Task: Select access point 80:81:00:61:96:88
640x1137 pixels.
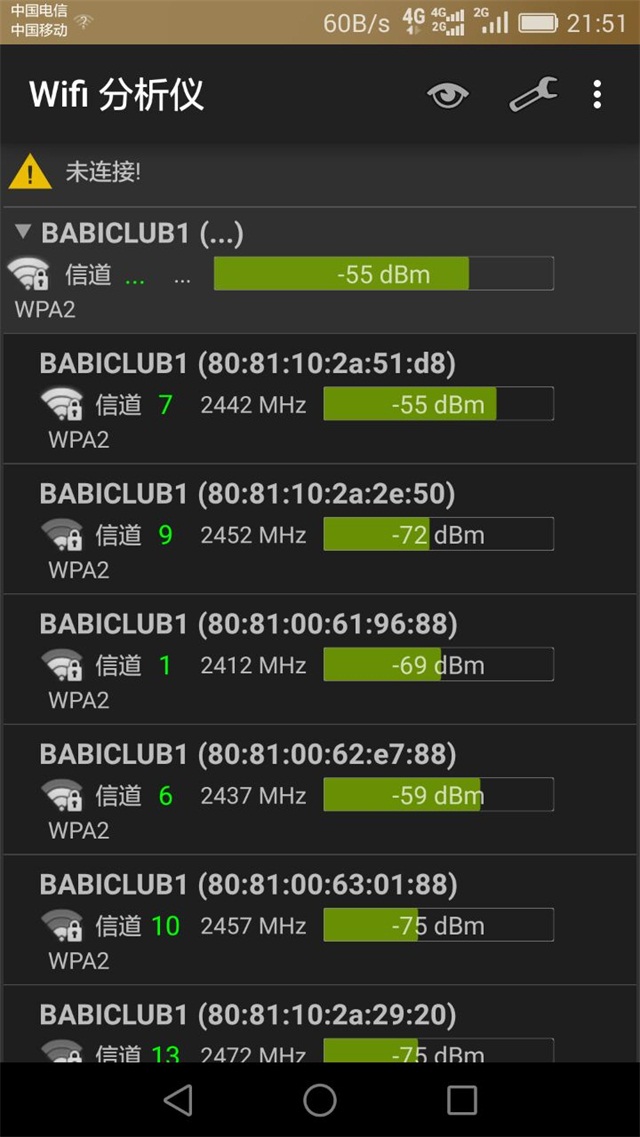Action: coord(320,660)
